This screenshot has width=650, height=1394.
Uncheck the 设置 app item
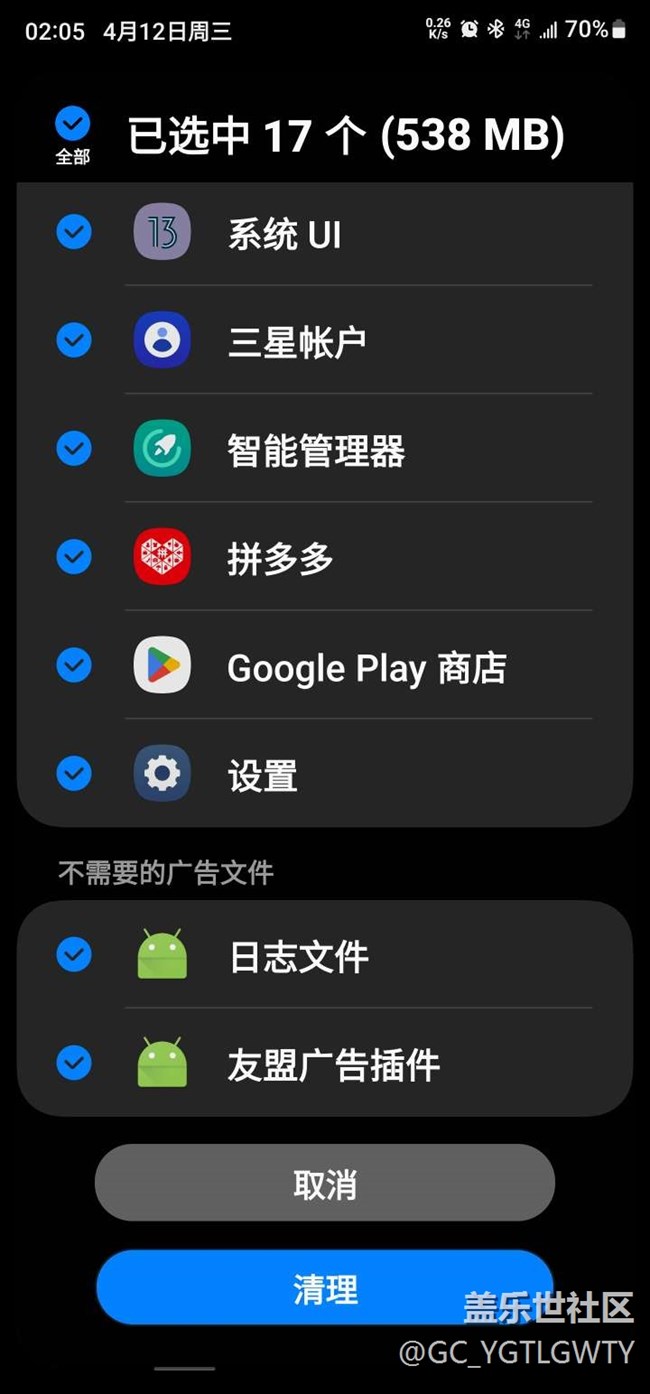click(74, 773)
